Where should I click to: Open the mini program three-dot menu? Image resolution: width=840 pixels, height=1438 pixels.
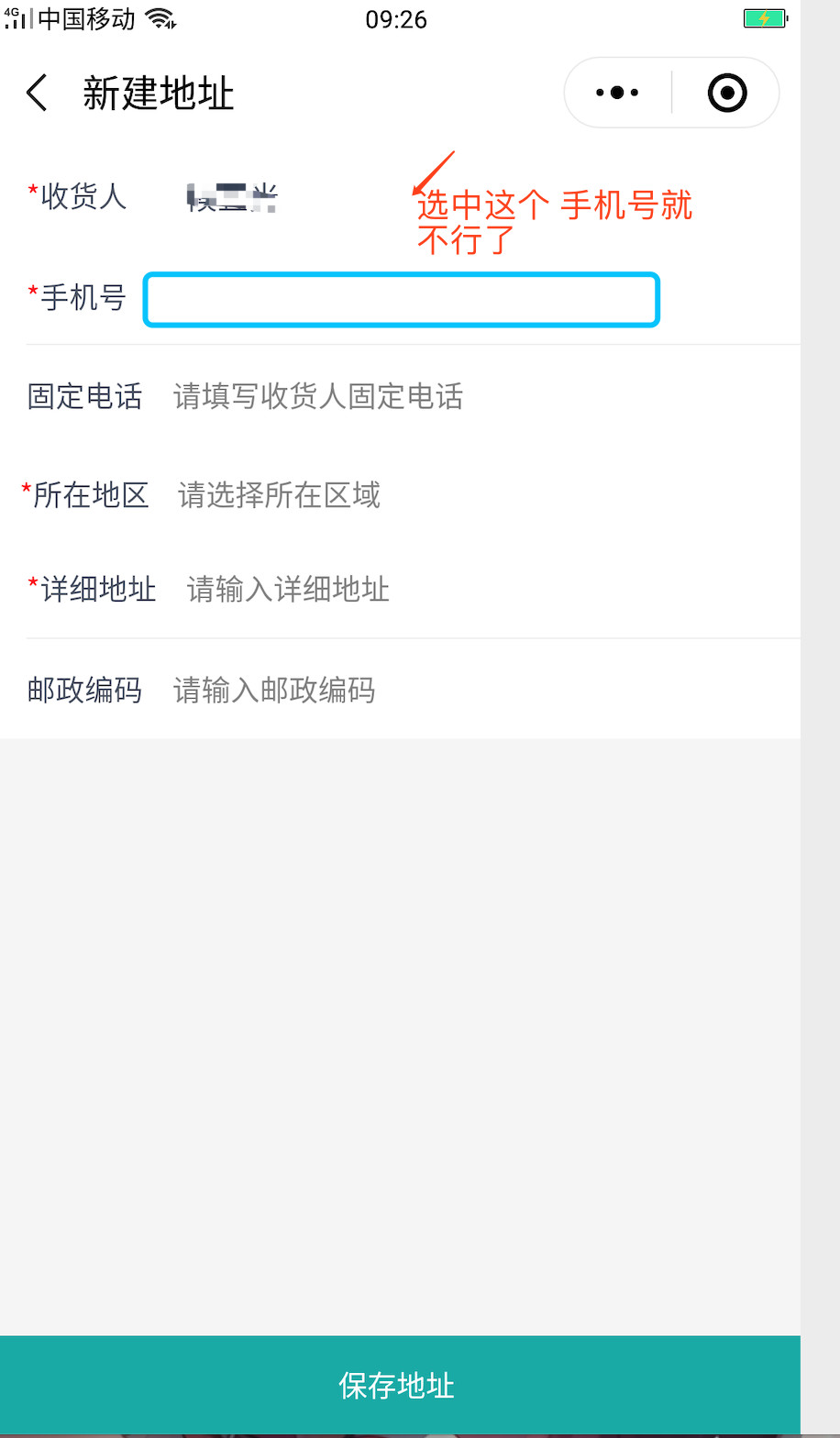click(617, 93)
